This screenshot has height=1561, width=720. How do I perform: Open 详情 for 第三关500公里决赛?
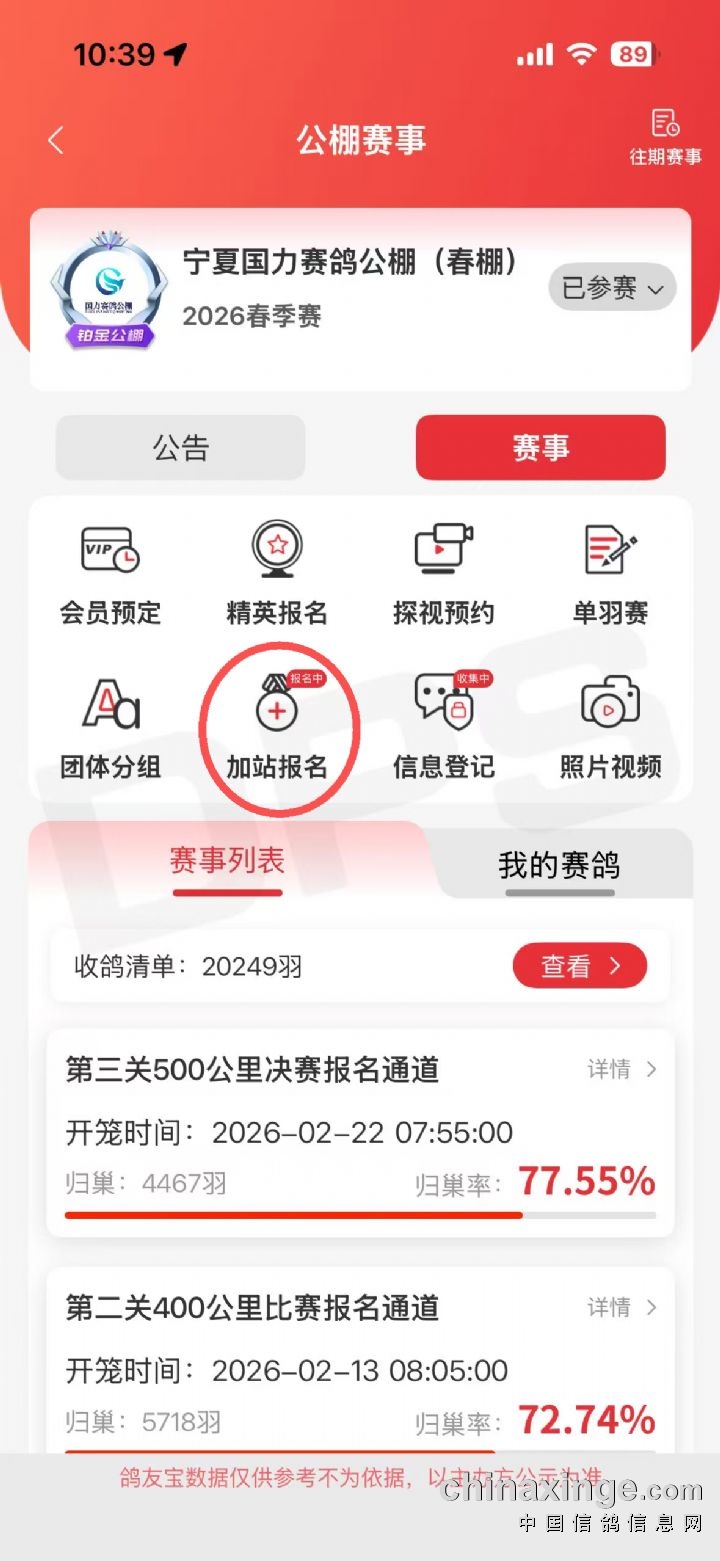click(622, 1070)
